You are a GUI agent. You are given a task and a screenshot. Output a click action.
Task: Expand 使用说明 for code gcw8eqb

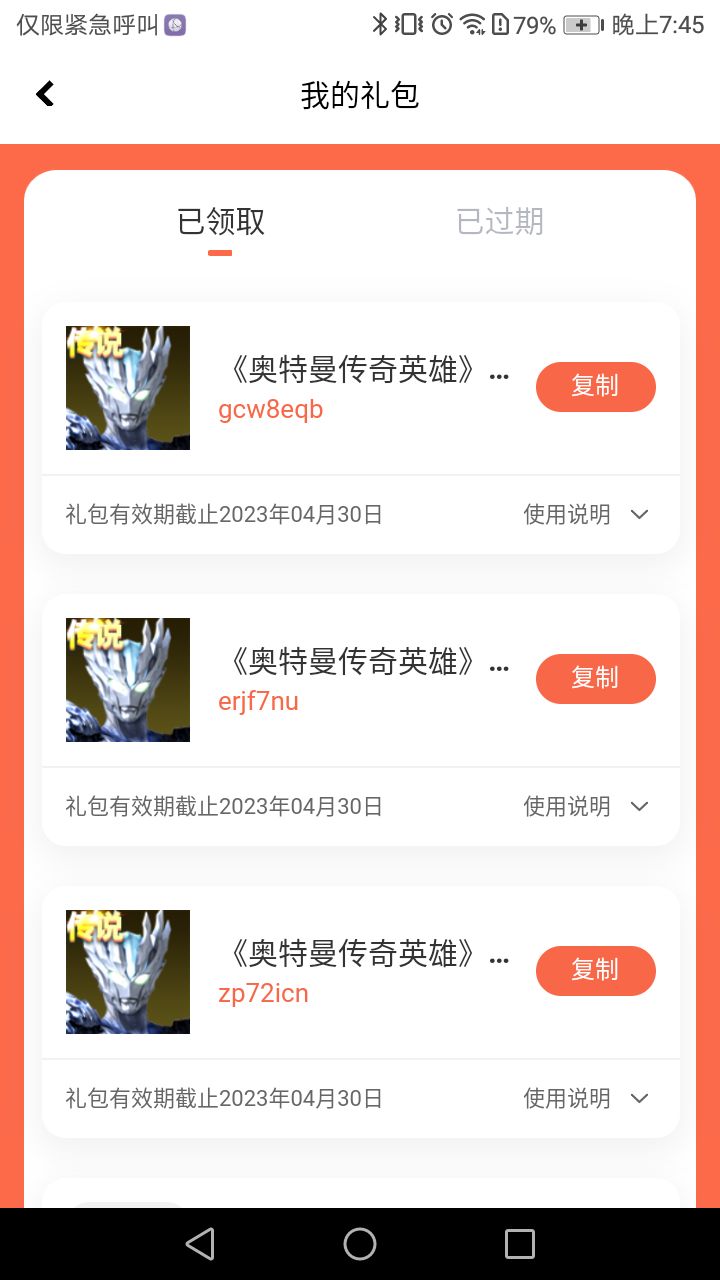tap(586, 514)
